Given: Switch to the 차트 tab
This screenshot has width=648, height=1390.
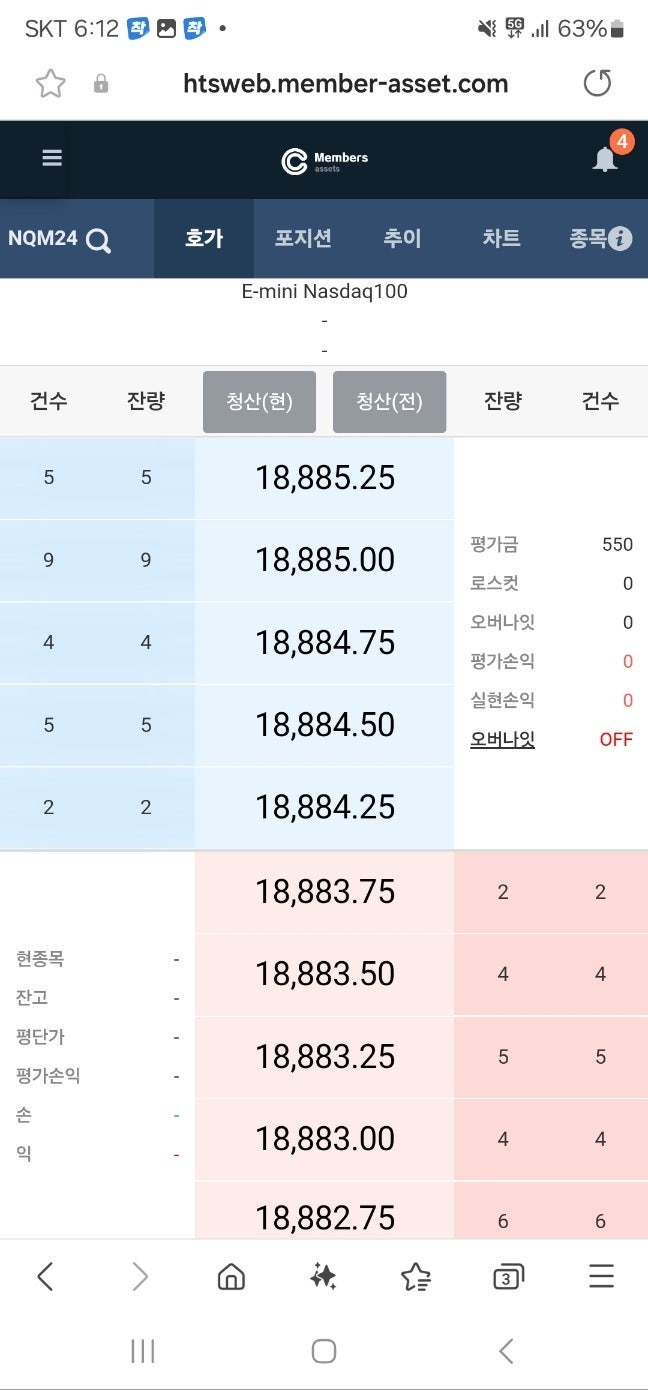Looking at the screenshot, I should pos(501,238).
